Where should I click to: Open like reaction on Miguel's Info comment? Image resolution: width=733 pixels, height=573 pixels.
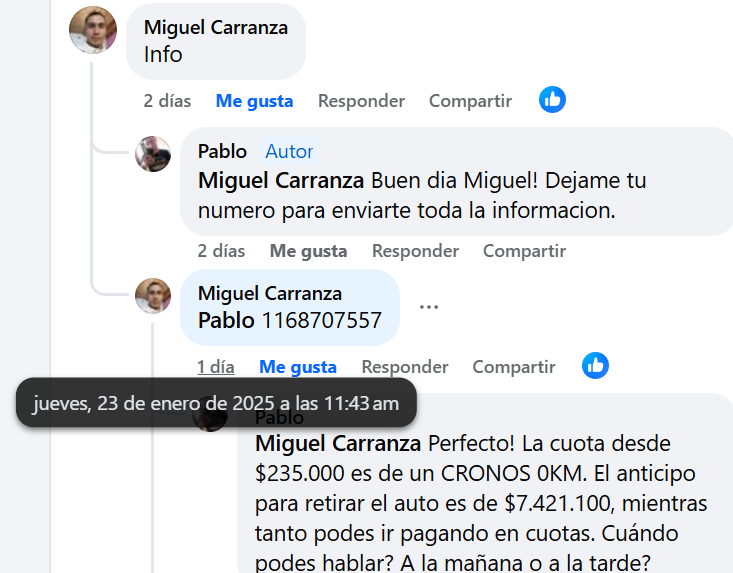pyautogui.click(x=552, y=100)
